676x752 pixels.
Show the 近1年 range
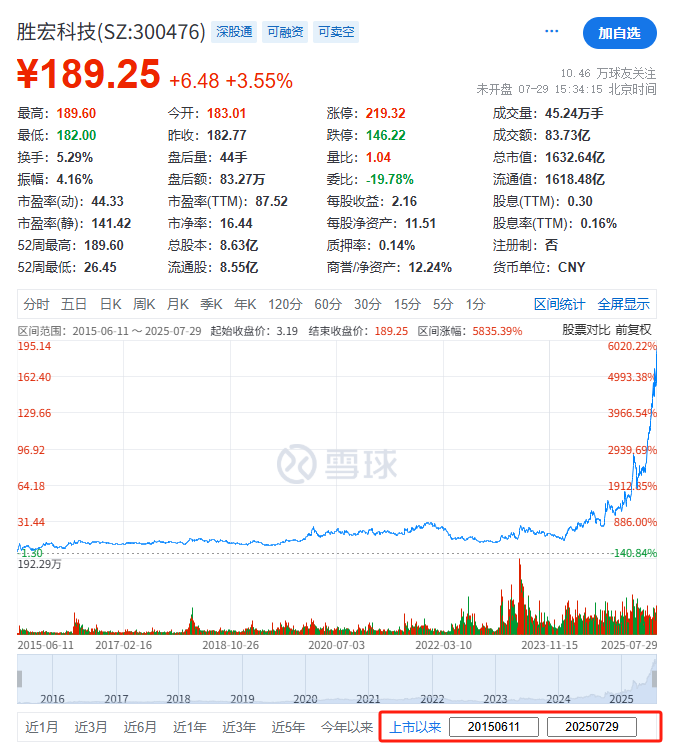pyautogui.click(x=190, y=727)
